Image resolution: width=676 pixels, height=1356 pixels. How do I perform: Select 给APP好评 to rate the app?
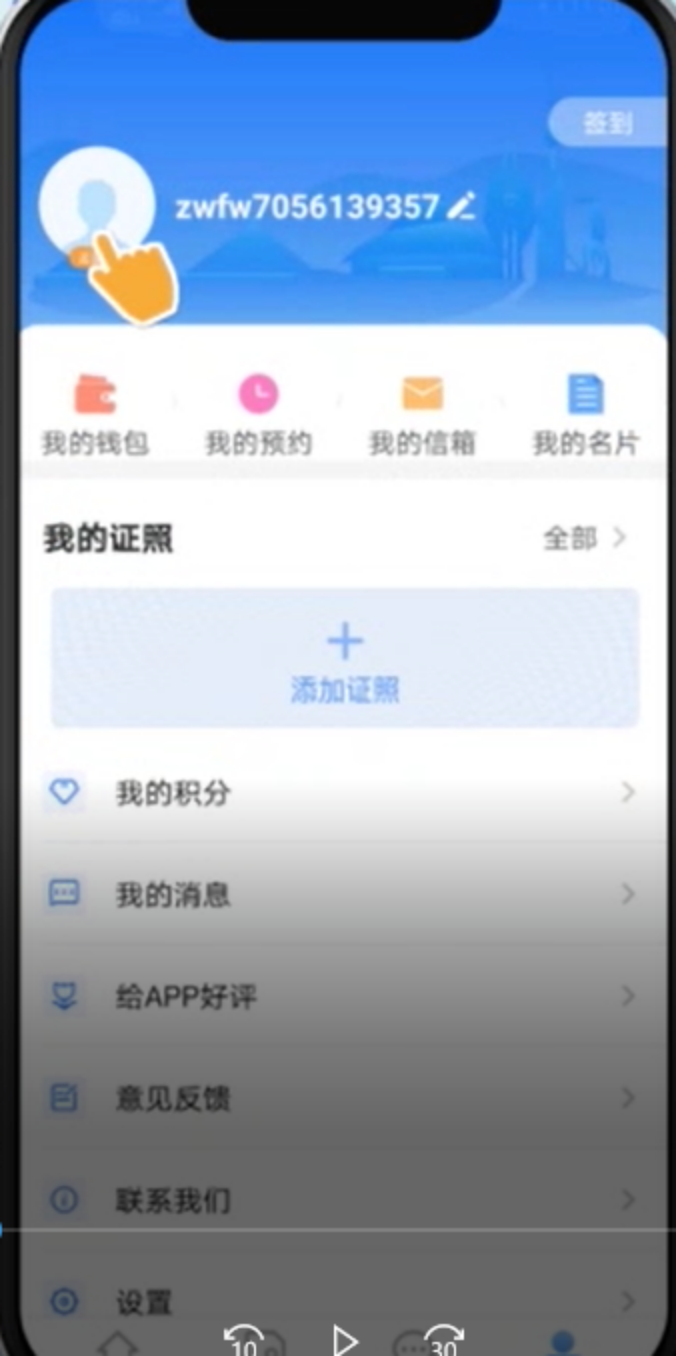(x=340, y=996)
